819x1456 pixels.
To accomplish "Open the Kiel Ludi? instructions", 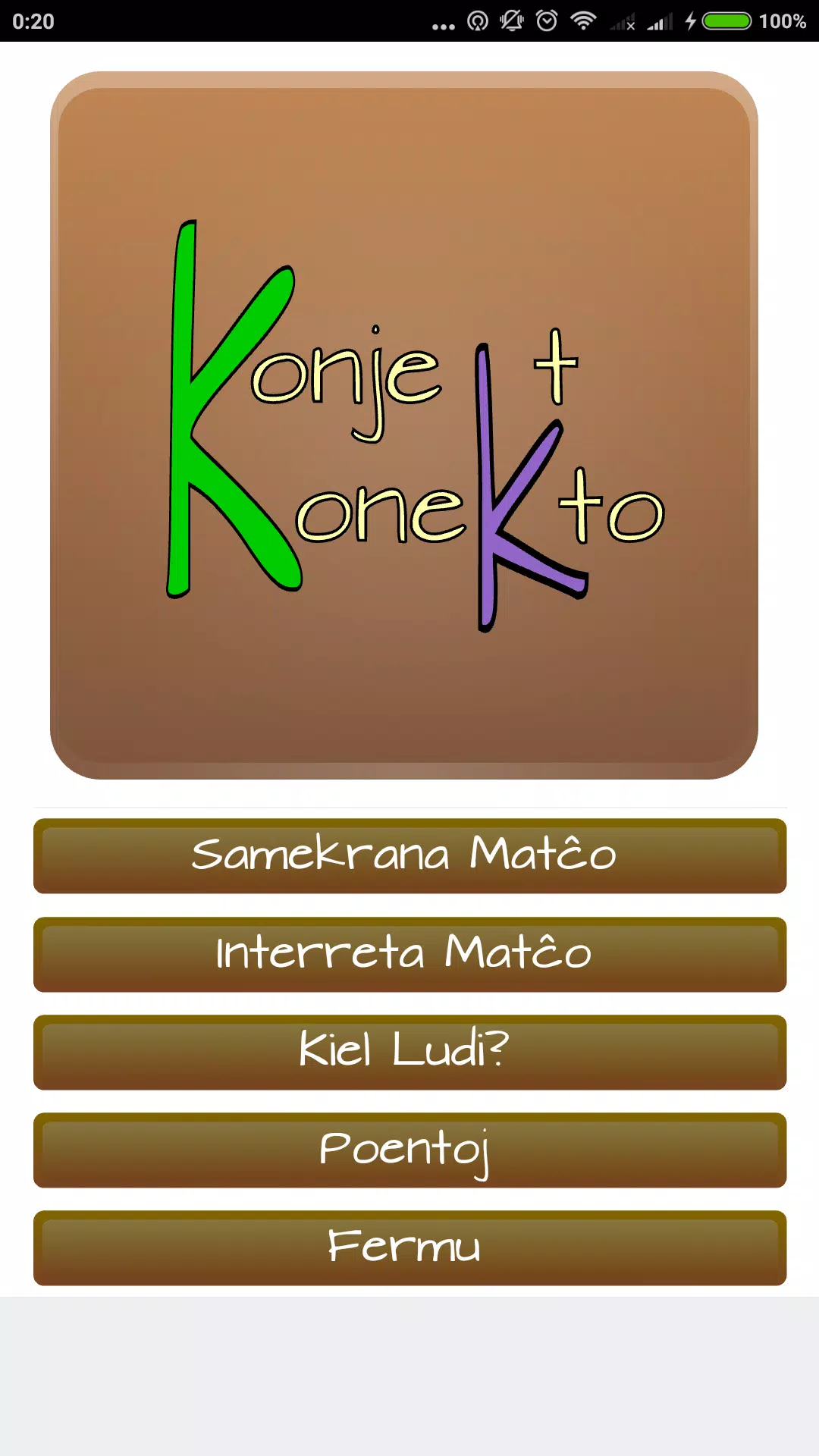I will point(409,1052).
